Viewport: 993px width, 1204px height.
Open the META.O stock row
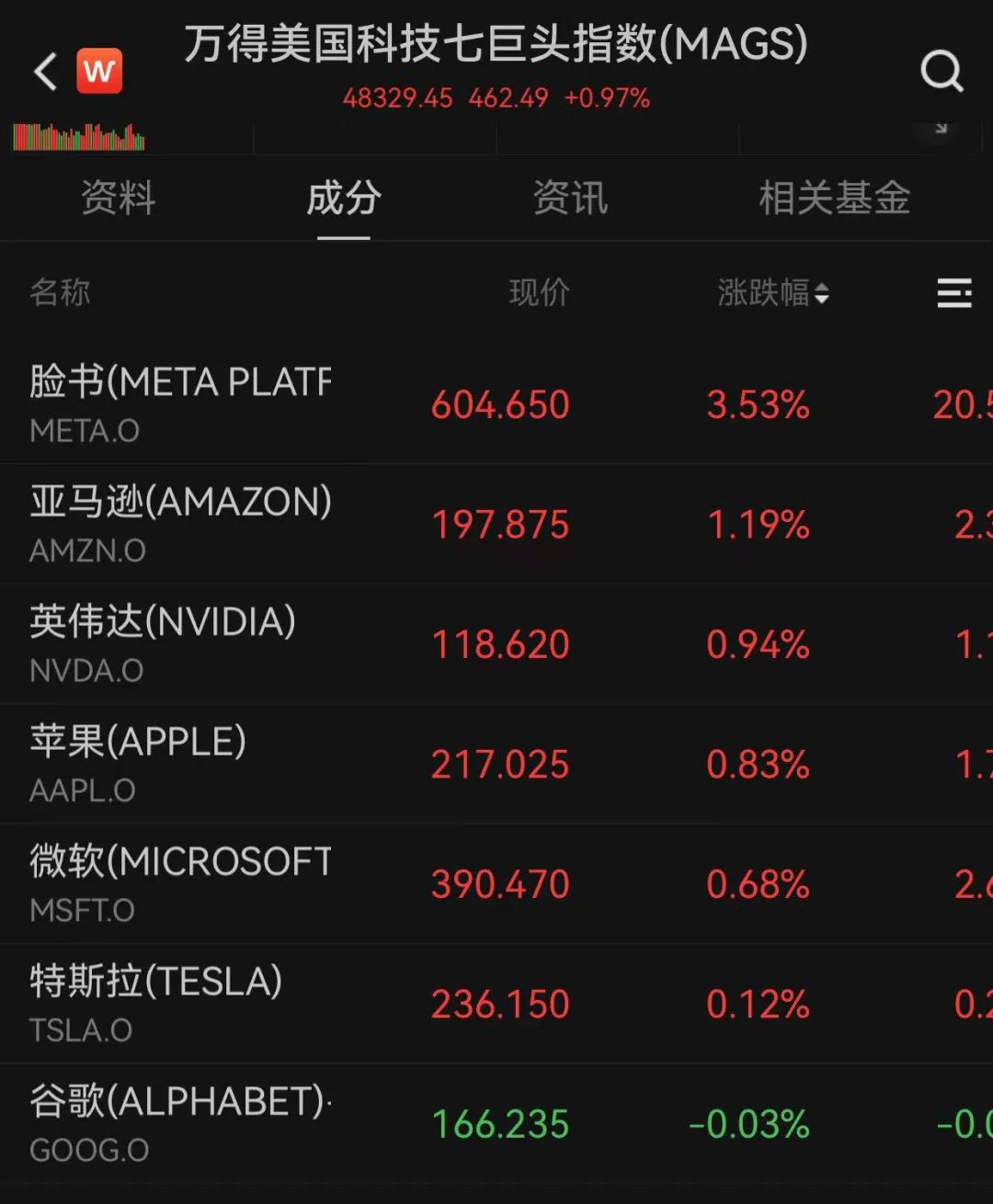276,404
